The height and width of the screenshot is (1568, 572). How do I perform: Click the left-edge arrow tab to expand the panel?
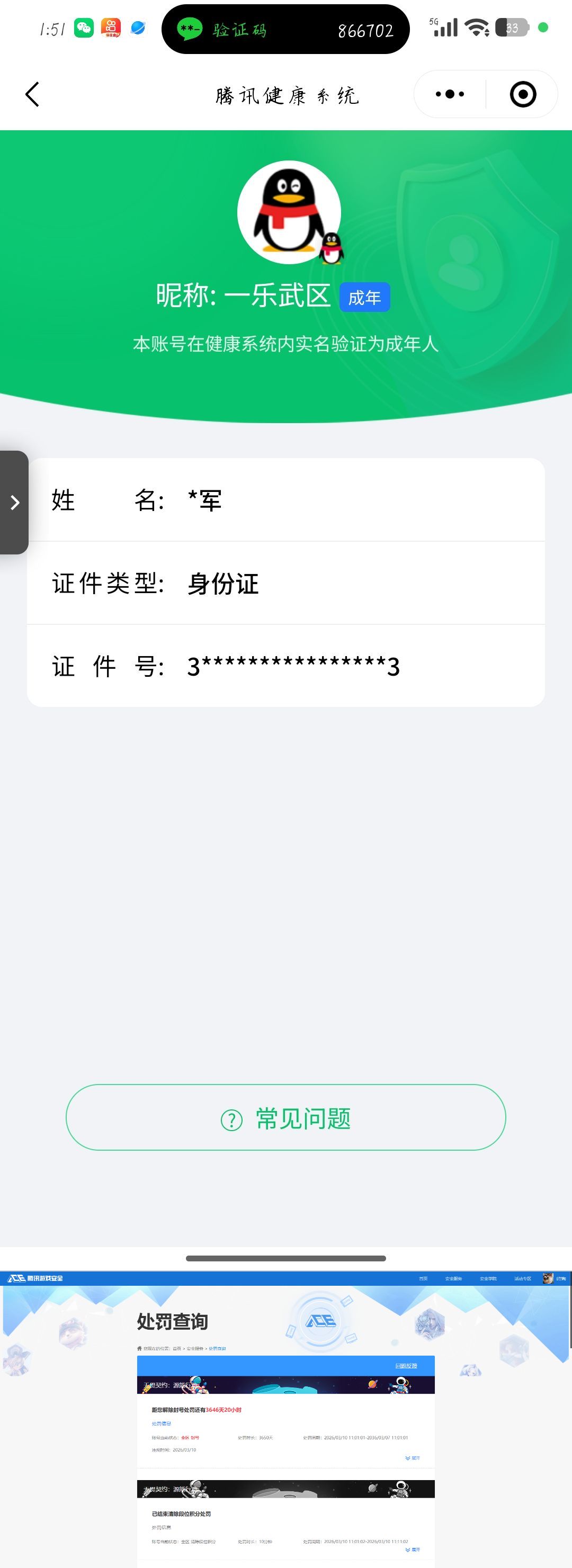click(15, 502)
